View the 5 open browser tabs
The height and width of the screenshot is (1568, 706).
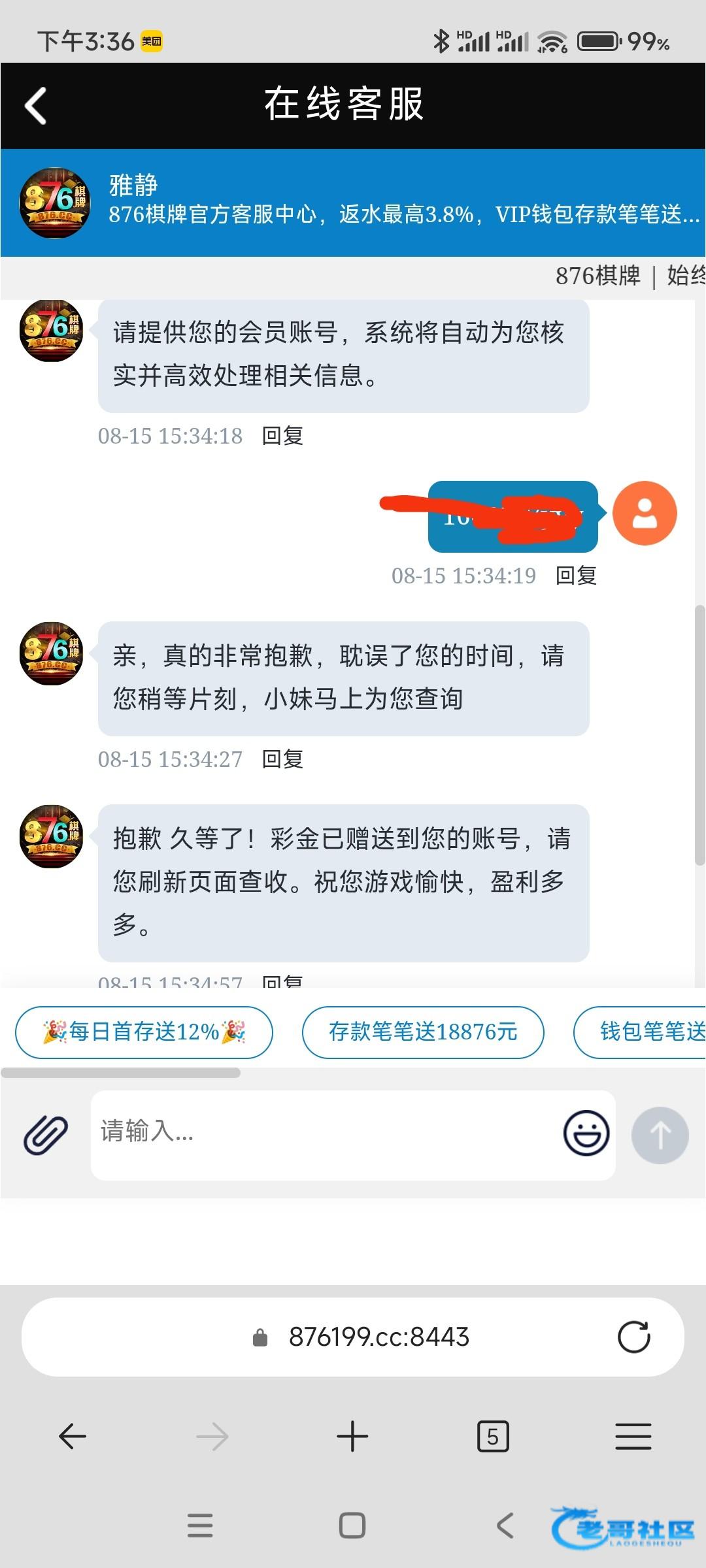click(x=493, y=1436)
